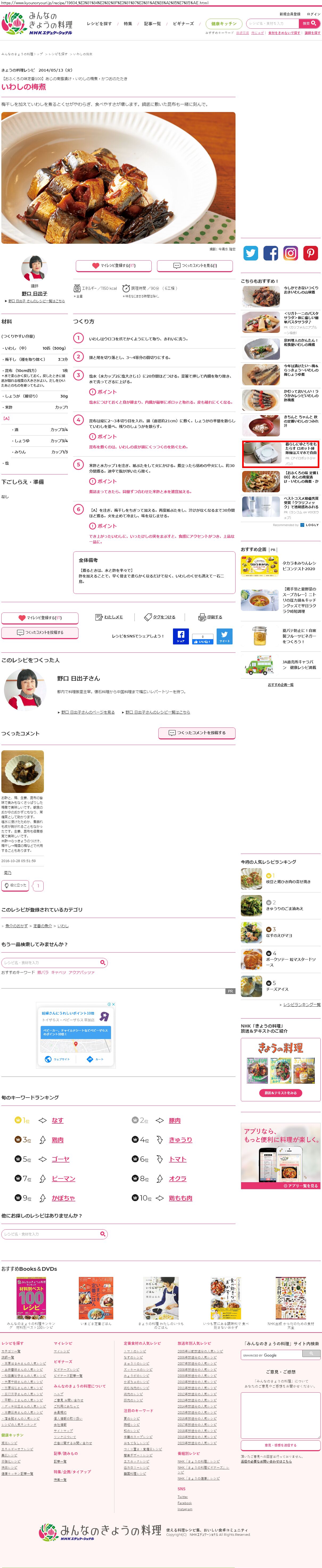Open the 健康キッチン button
The height and width of the screenshot is (1568, 322).
(x=223, y=24)
